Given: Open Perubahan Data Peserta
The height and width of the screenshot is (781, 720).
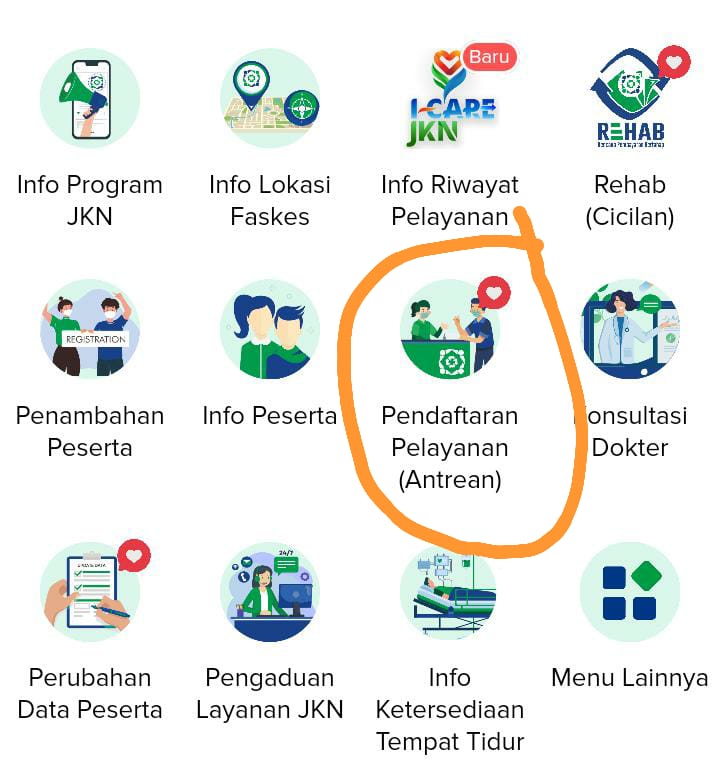Looking at the screenshot, I should click(90, 592).
